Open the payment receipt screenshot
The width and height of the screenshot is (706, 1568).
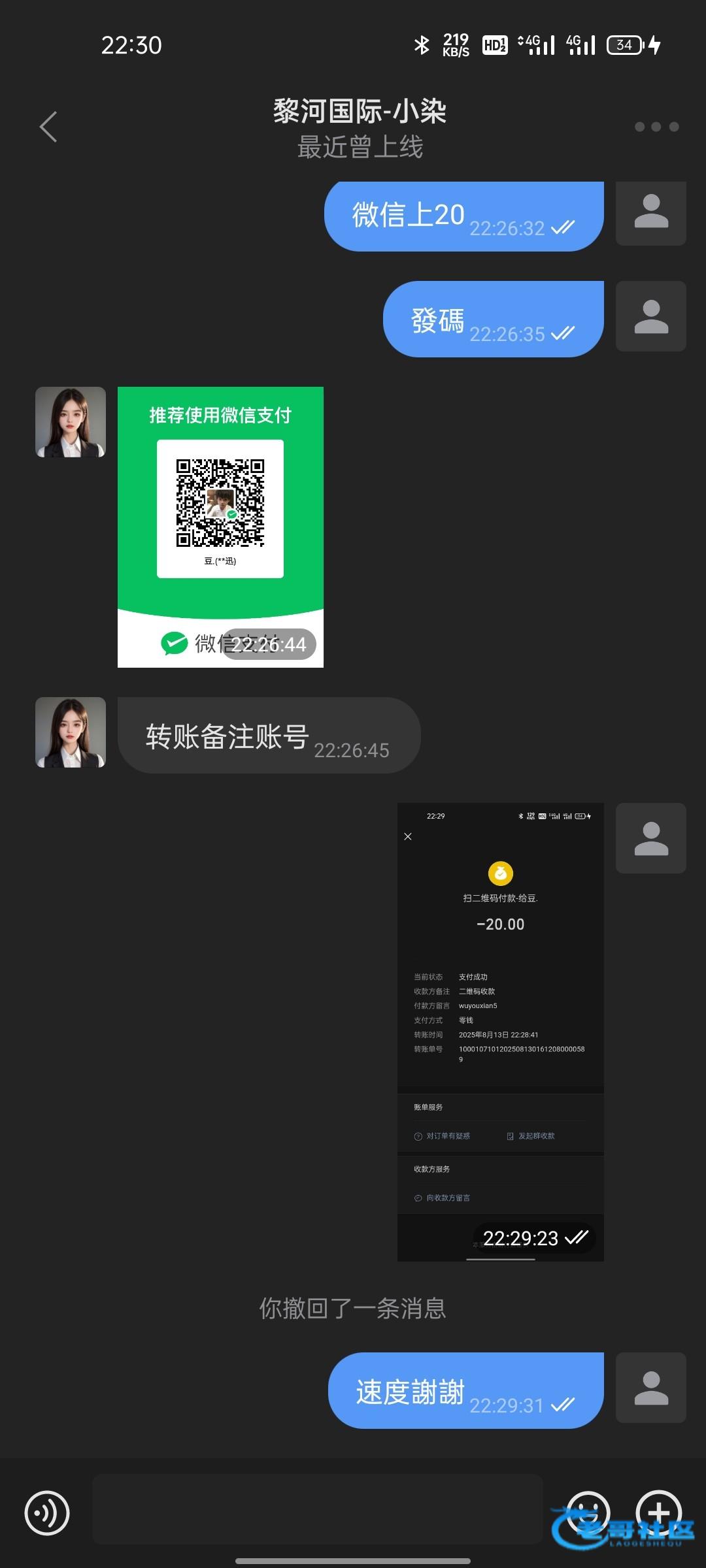point(500,1031)
